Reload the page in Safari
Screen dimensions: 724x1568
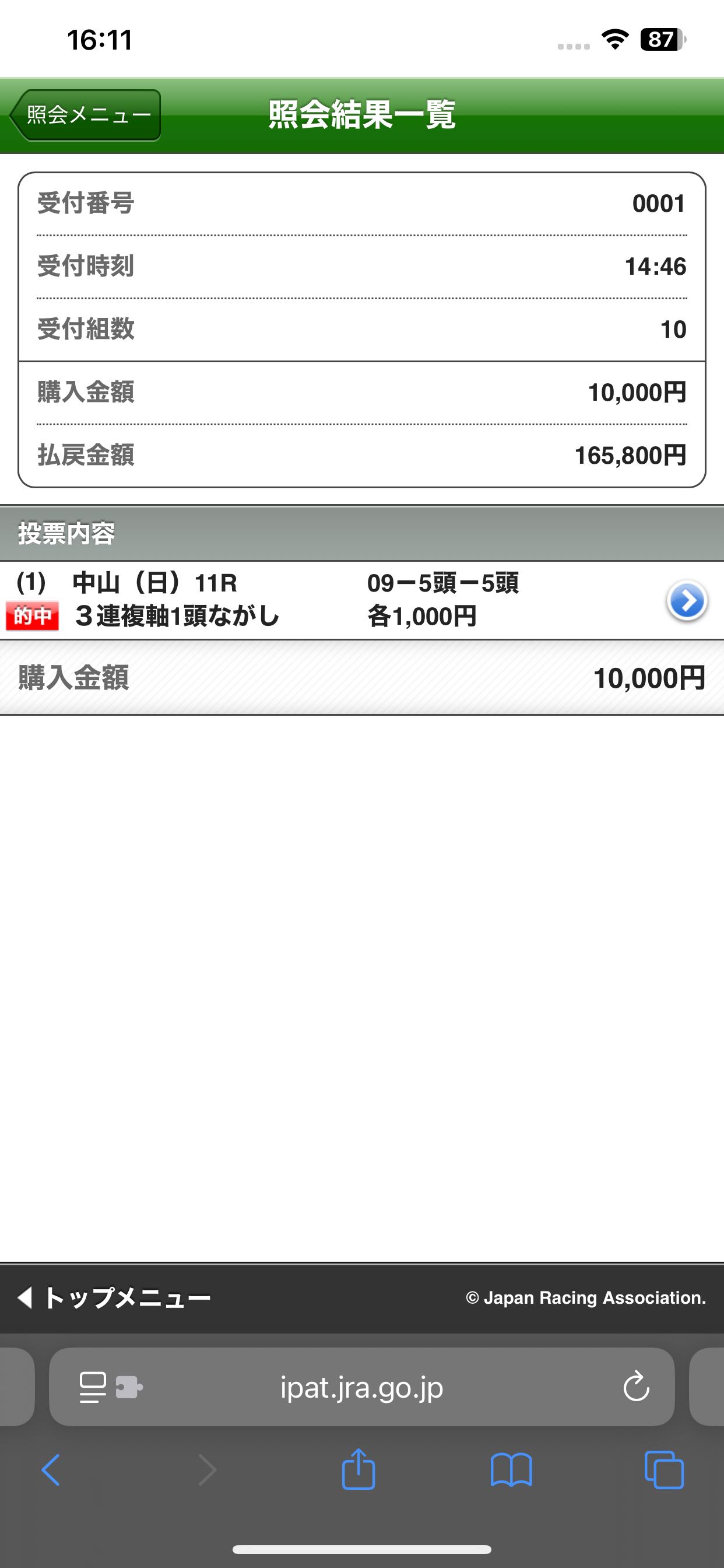click(636, 1387)
